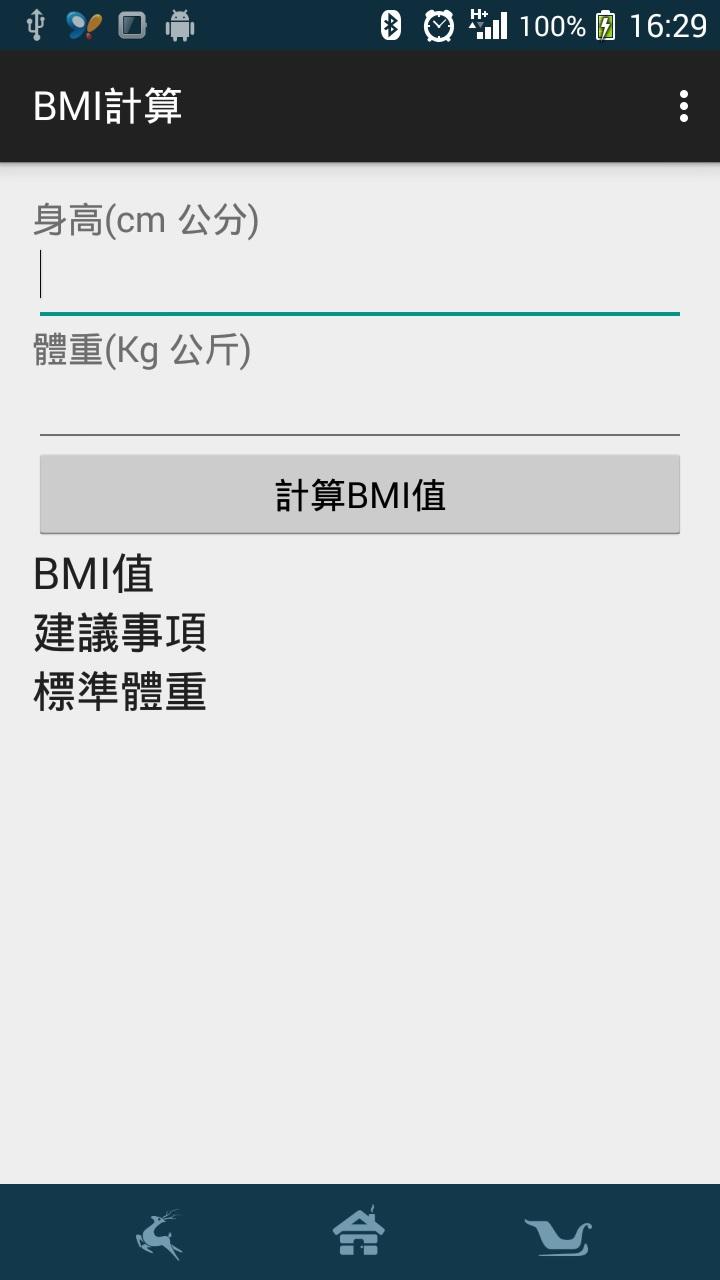Image resolution: width=720 pixels, height=1280 pixels.
Task: Tap the 計算BMI值 button
Action: 360,495
